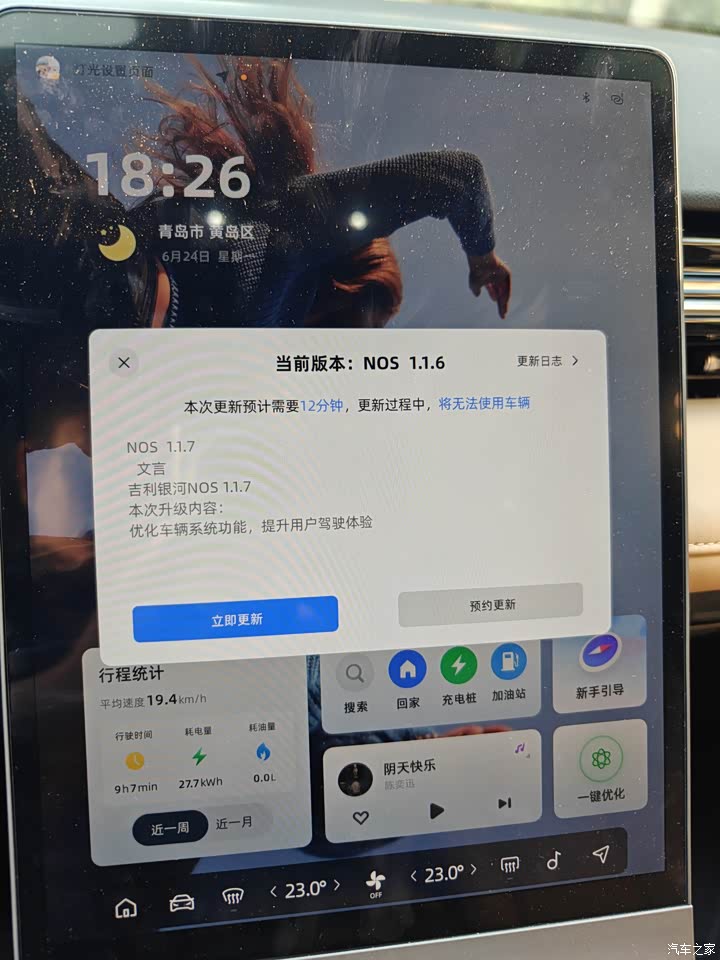Screen dimensions: 720x960
Task: Go to the home screen icon
Action: (126, 908)
